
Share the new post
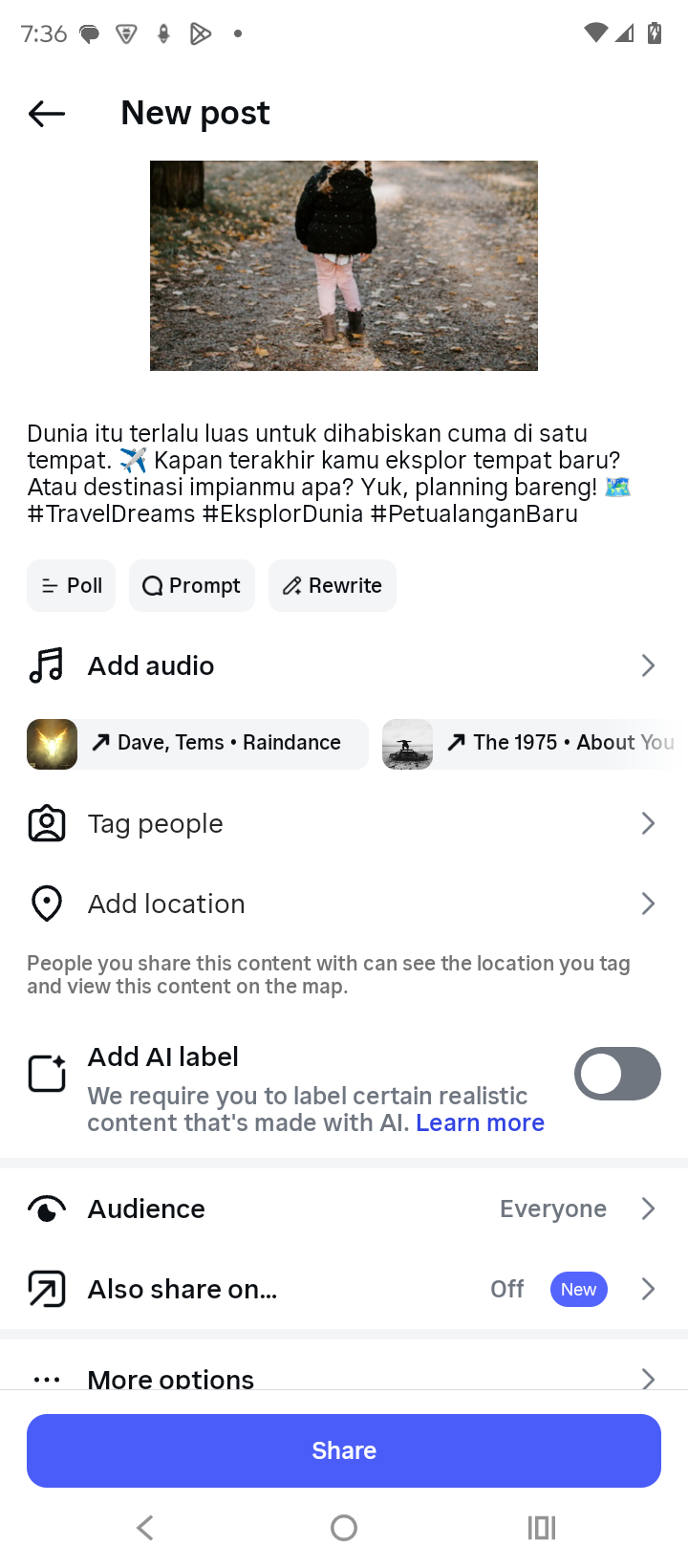click(344, 1451)
